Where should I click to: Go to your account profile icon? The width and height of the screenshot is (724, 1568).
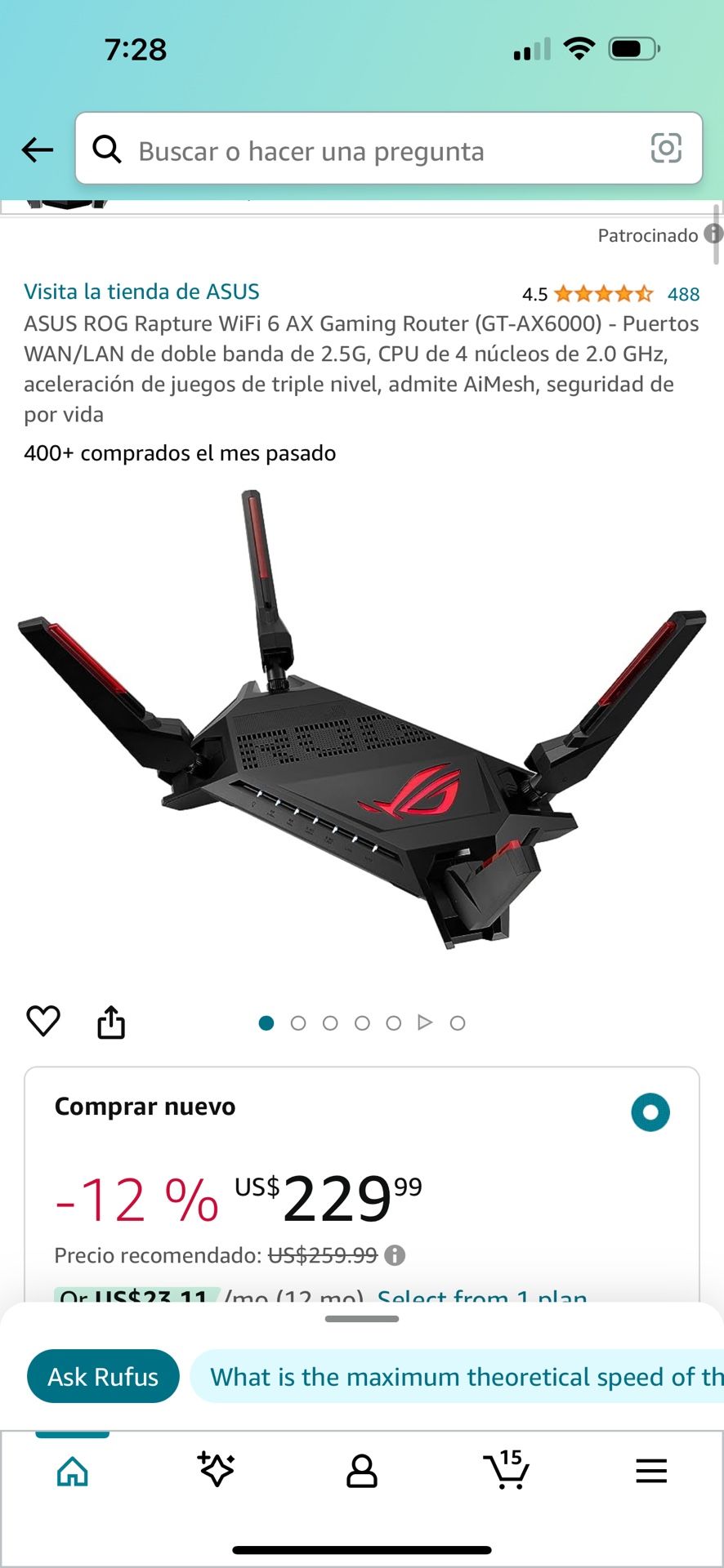(x=361, y=1470)
